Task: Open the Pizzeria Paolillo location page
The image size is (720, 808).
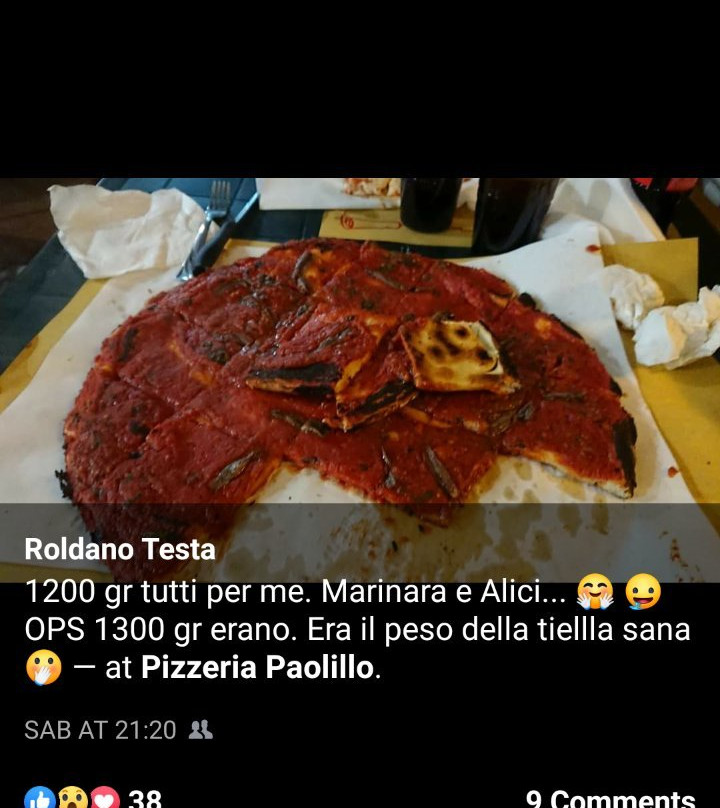Action: (x=259, y=668)
